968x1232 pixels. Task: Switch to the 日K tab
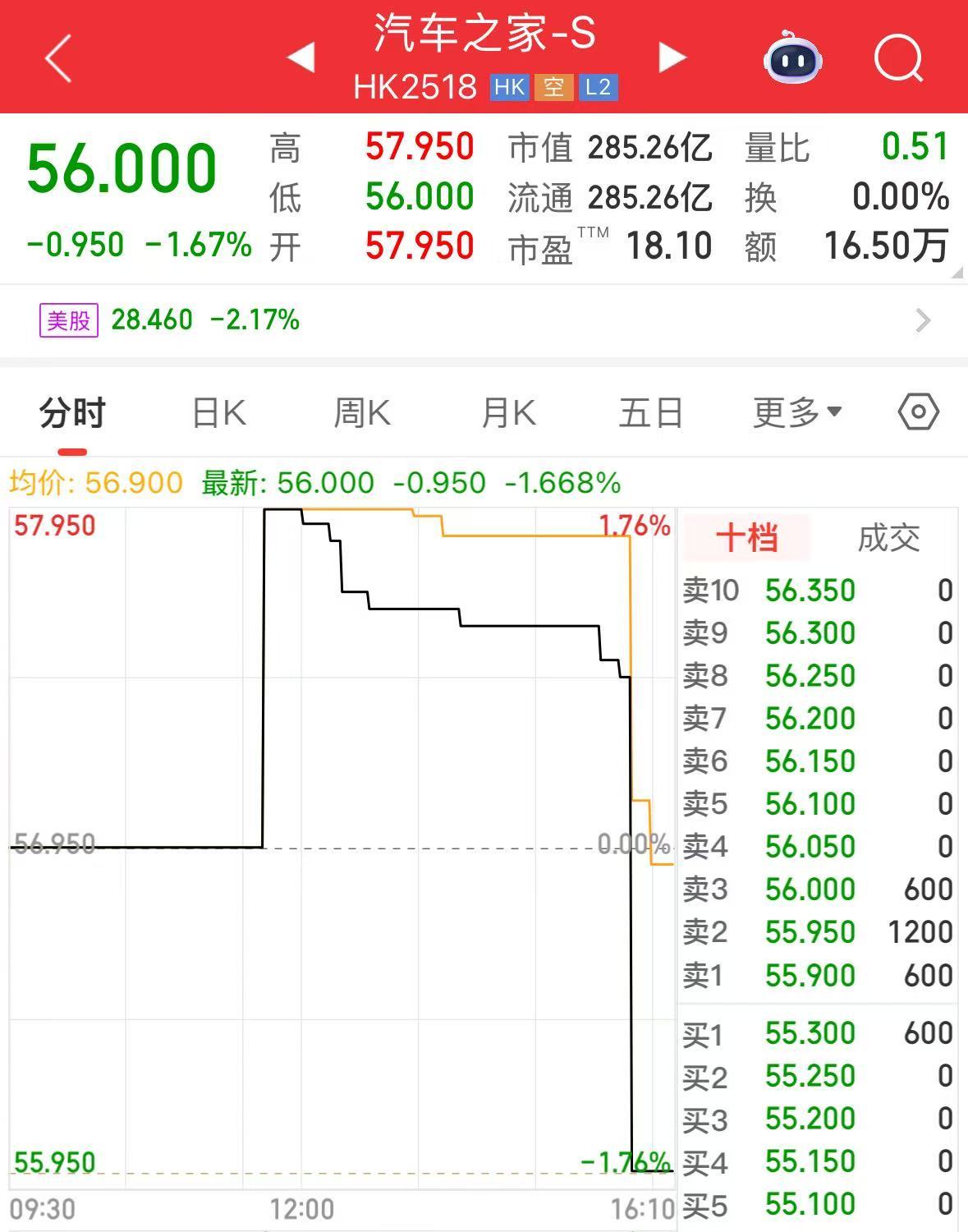point(219,412)
